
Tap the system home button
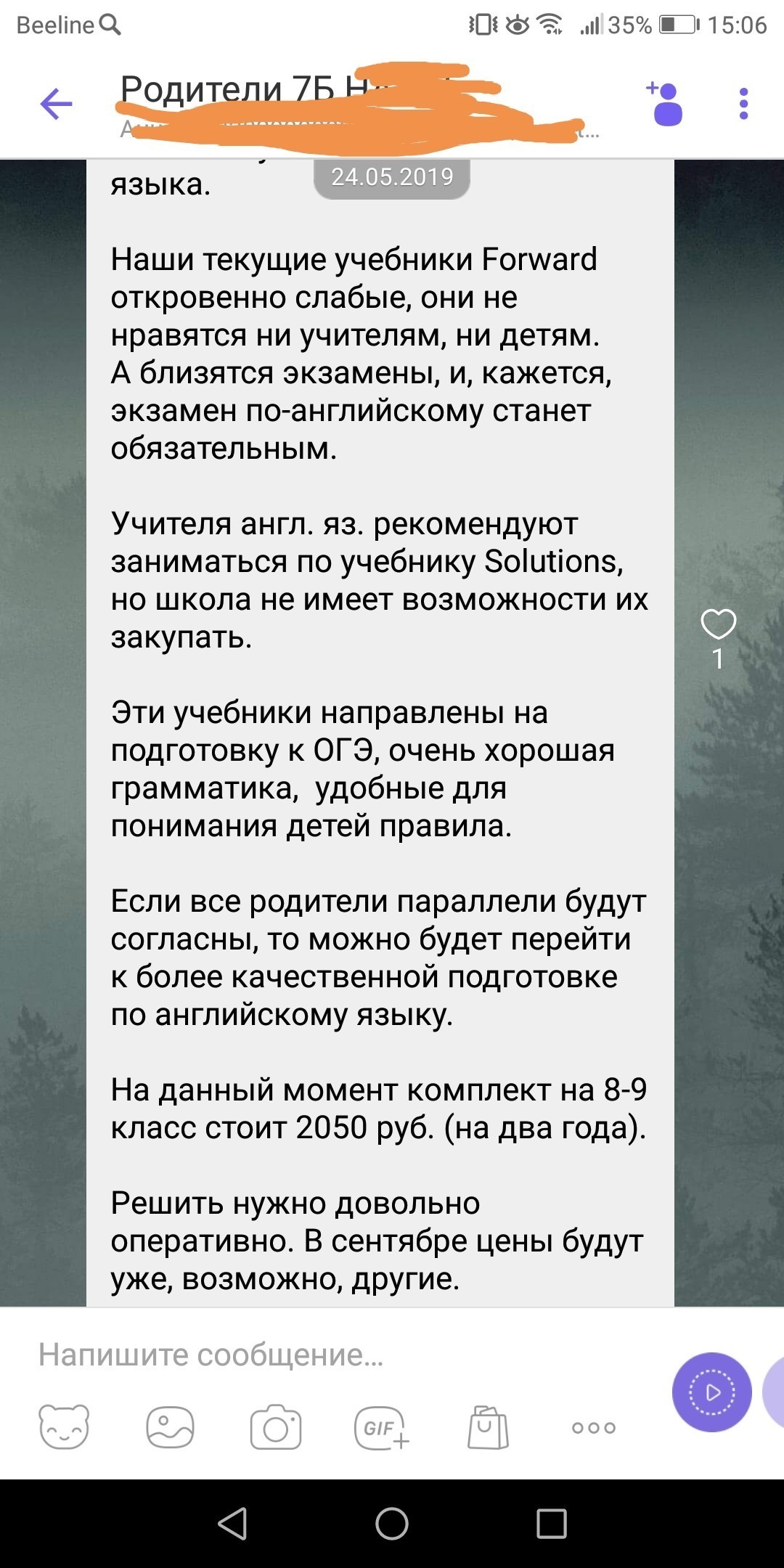392,1523
